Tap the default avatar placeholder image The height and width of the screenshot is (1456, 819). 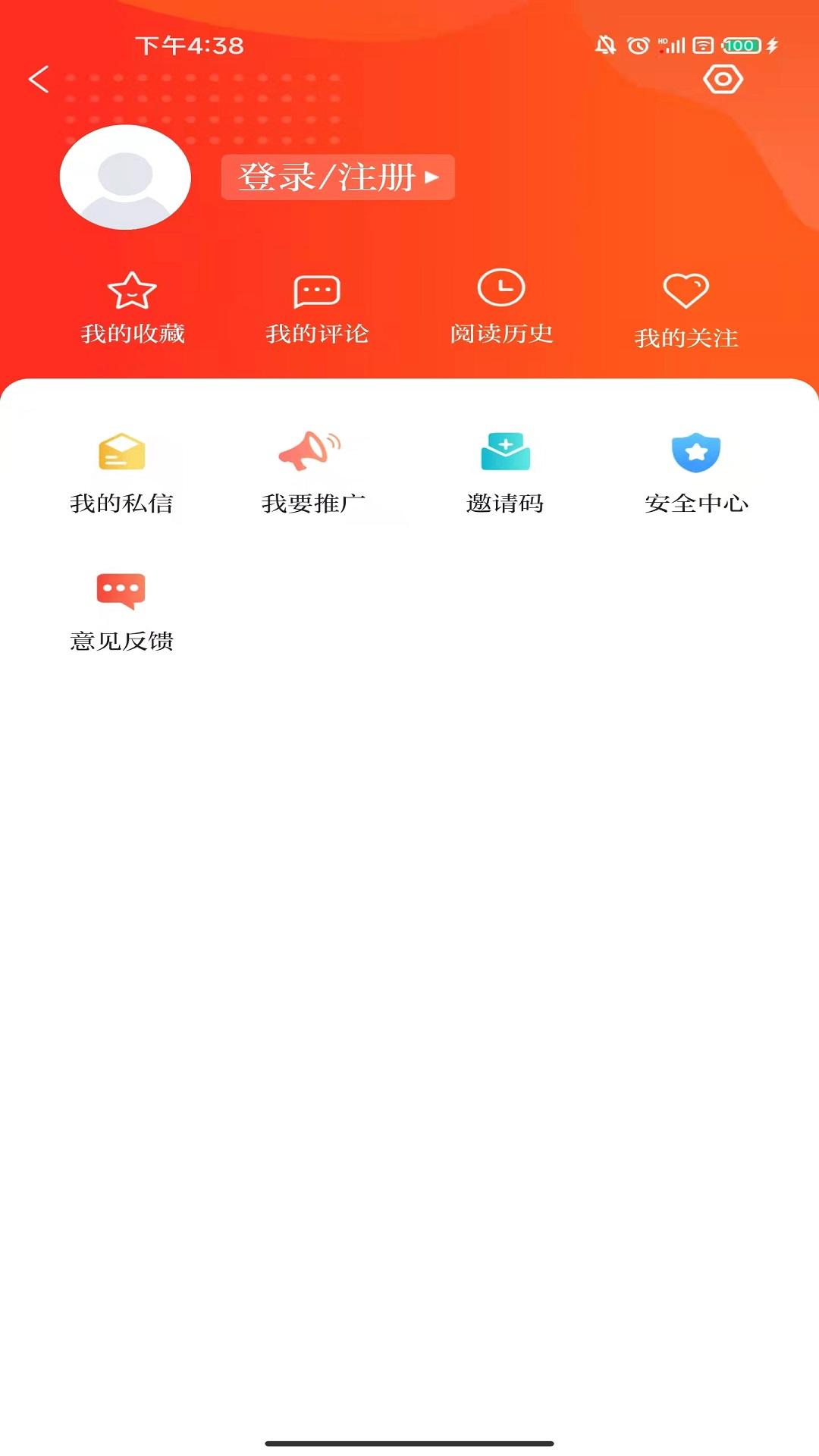(x=126, y=177)
